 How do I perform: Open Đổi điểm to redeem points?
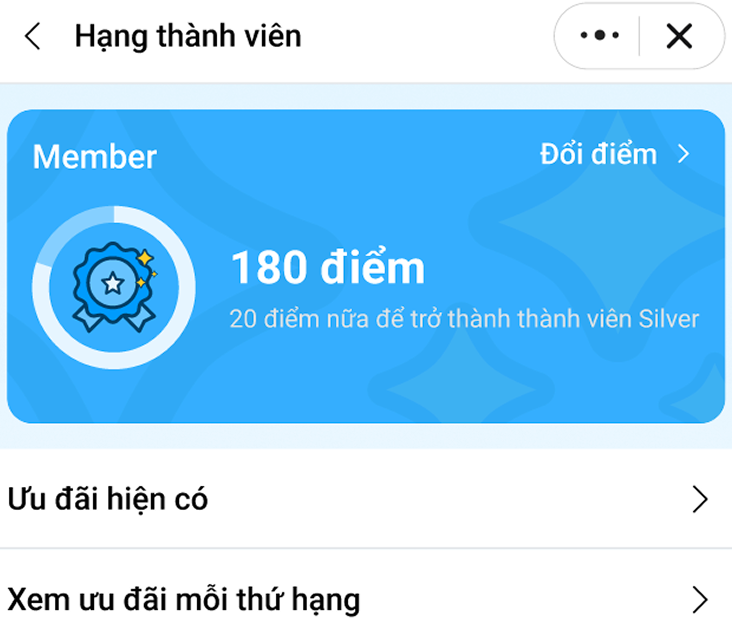(x=614, y=154)
